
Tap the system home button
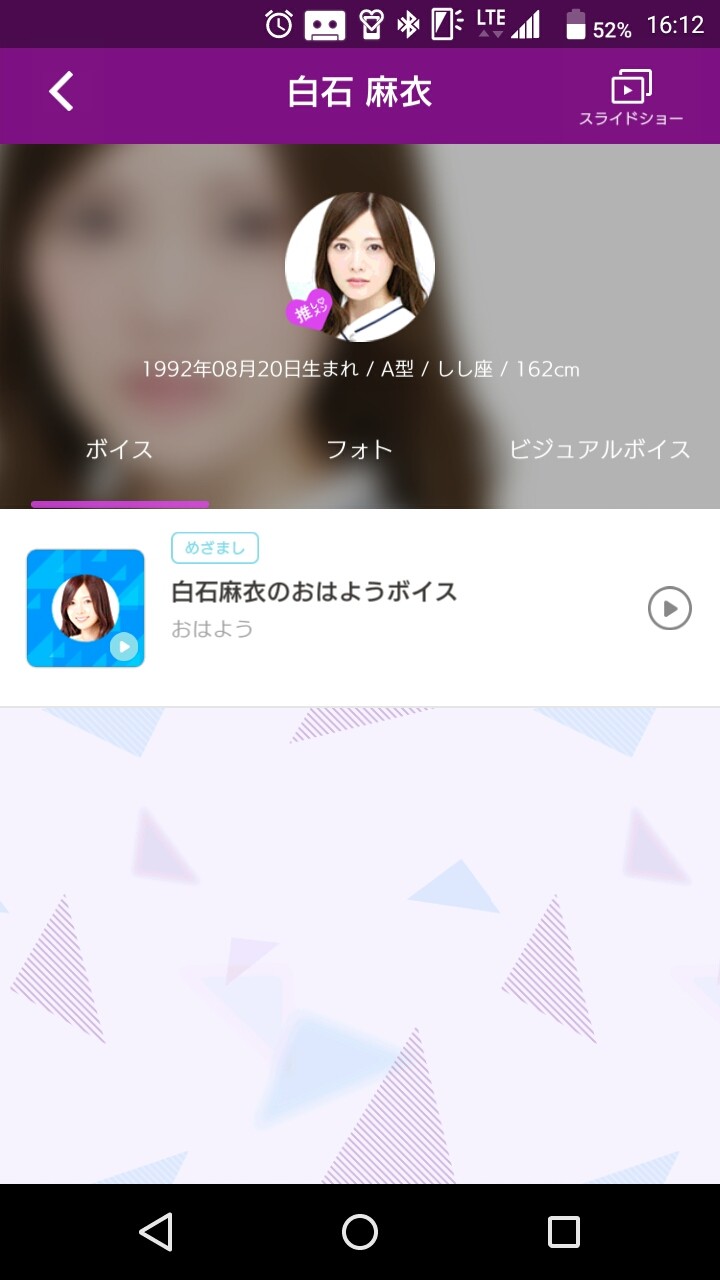360,1232
